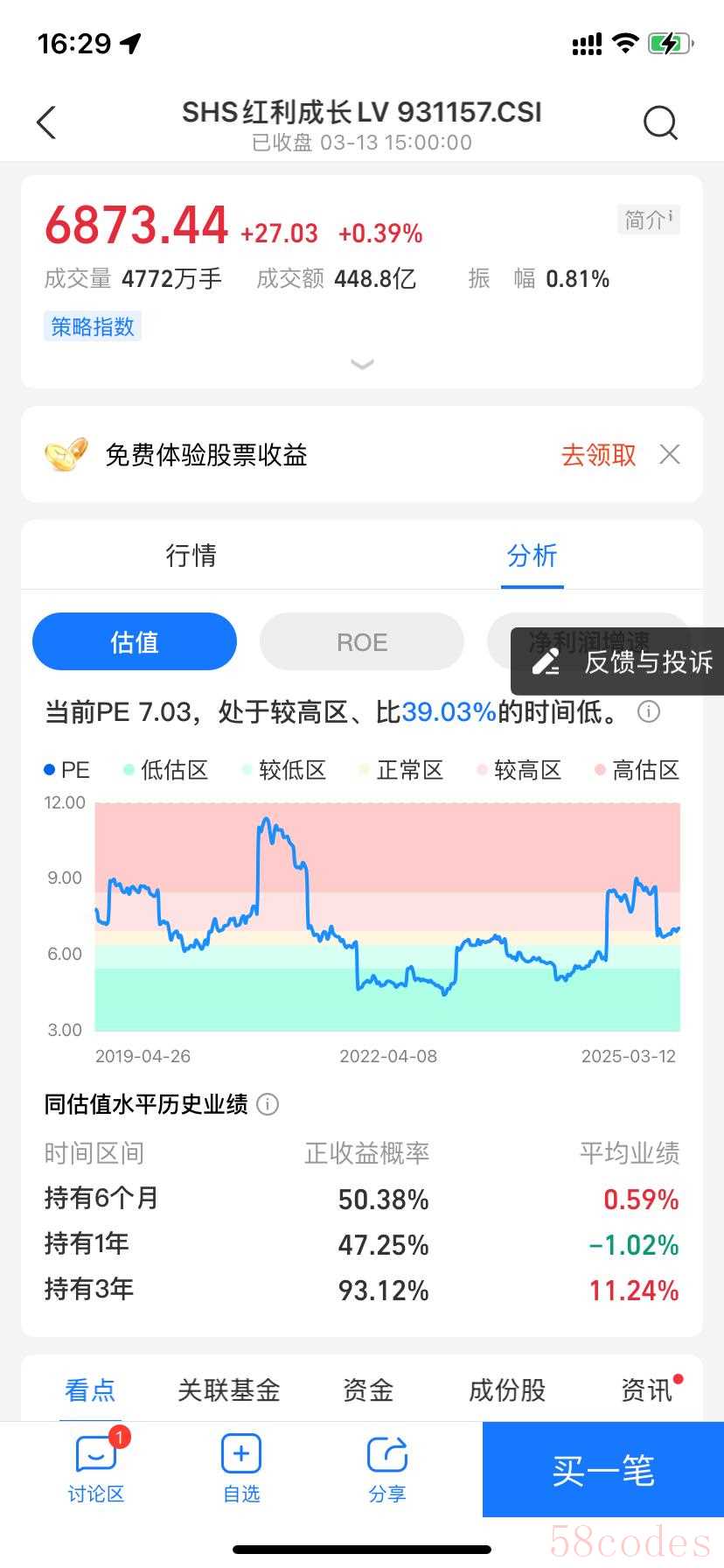Image resolution: width=724 pixels, height=1568 pixels.
Task: Open the search magnifier icon
Action: (x=660, y=122)
